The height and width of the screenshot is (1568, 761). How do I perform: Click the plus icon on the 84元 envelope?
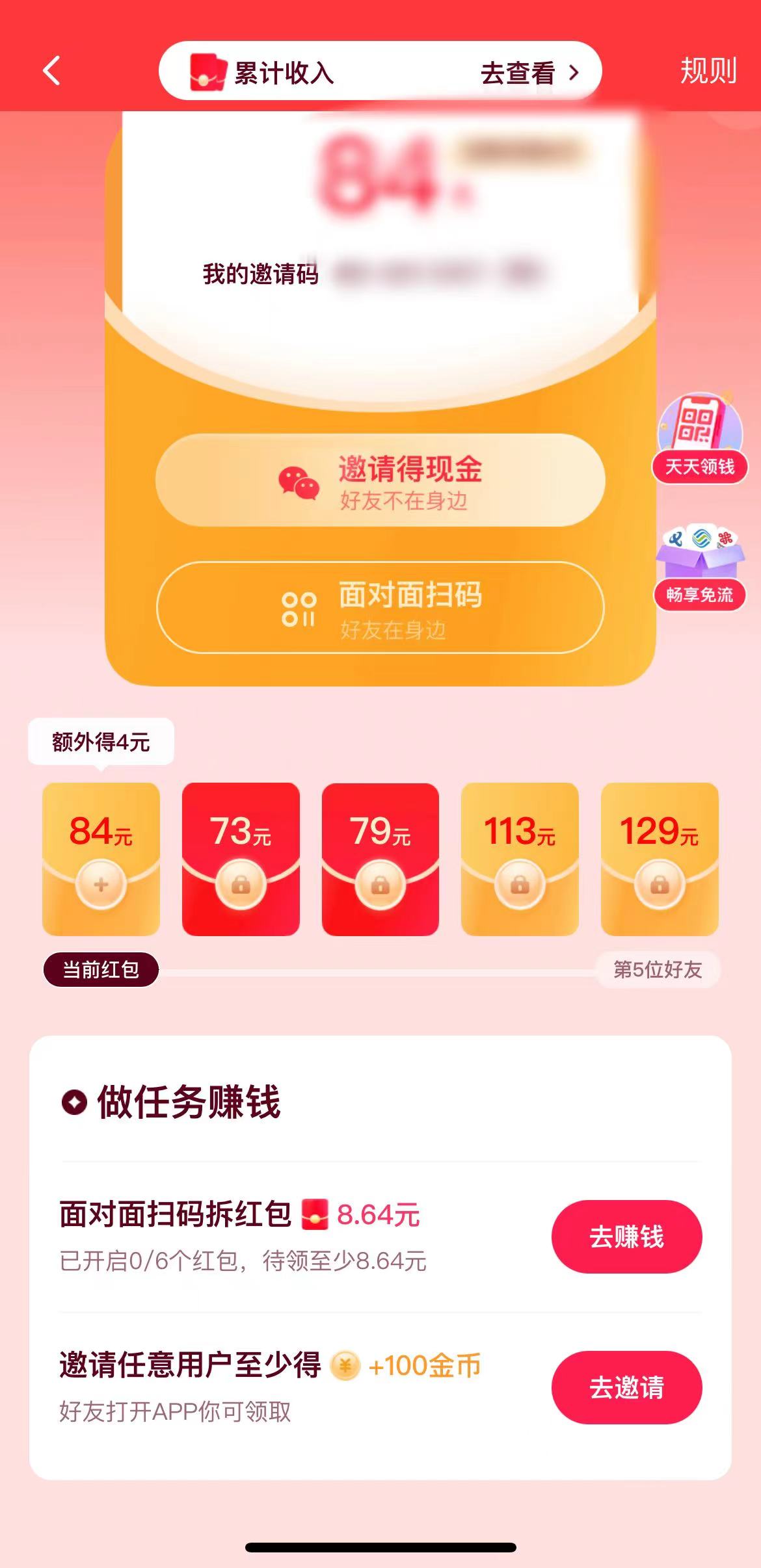click(101, 885)
